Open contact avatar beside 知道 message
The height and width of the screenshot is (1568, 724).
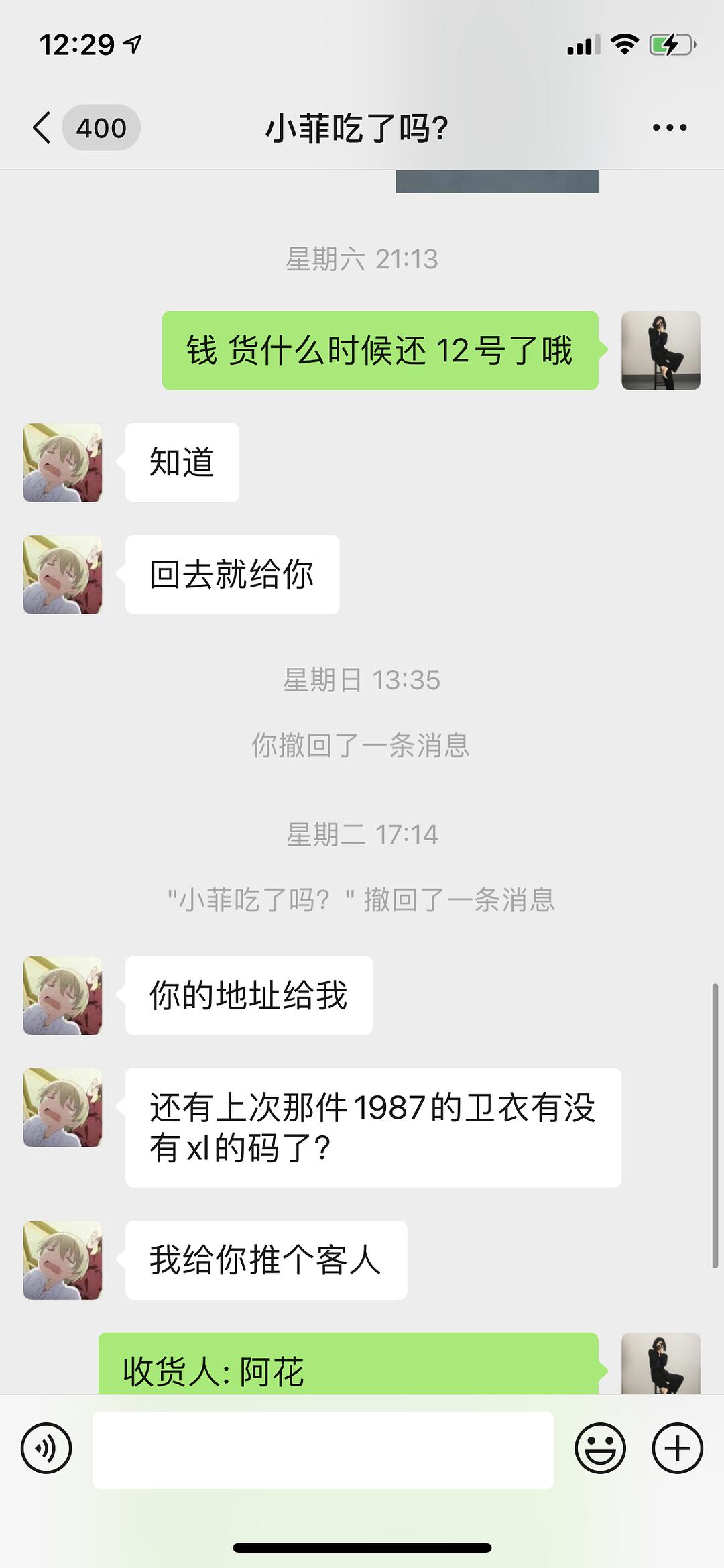(x=63, y=463)
